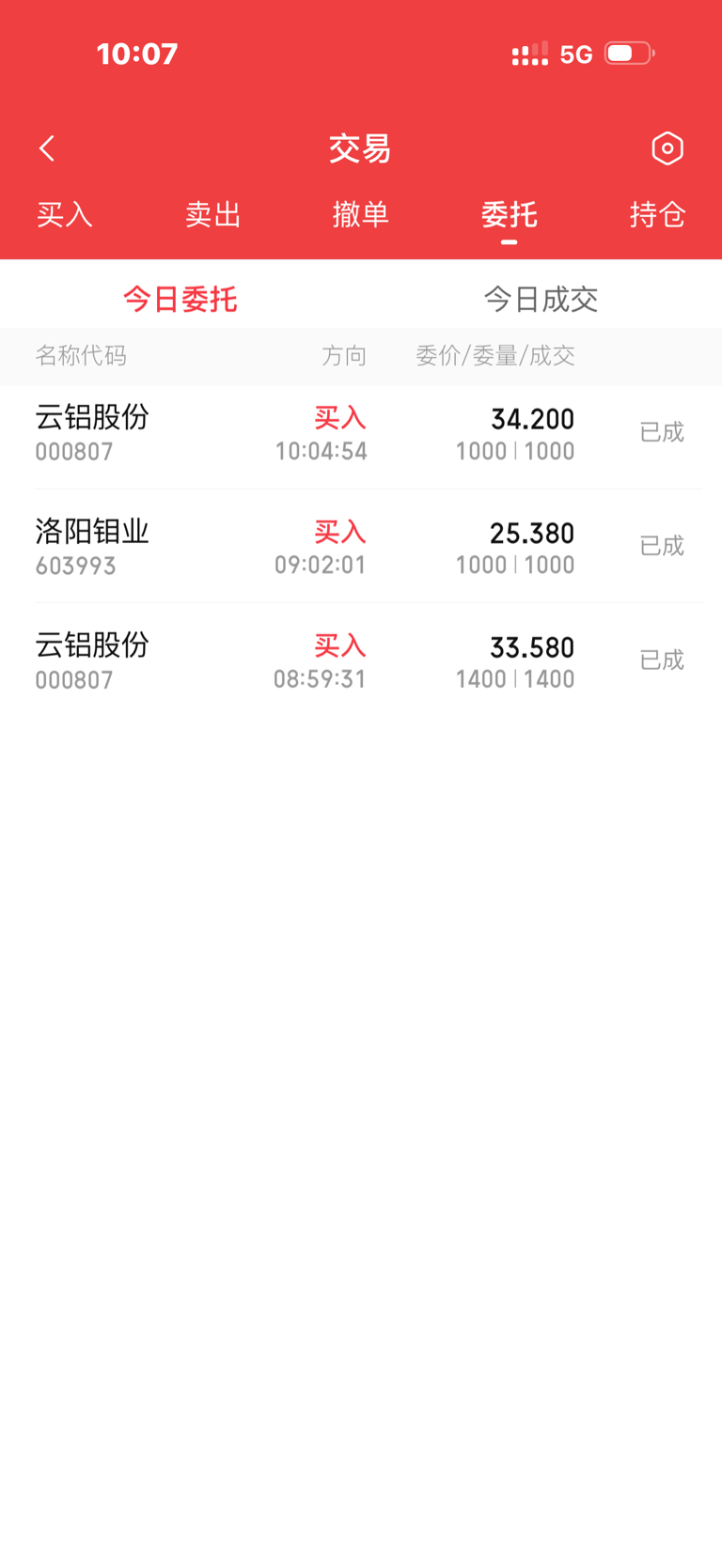Image resolution: width=722 pixels, height=1568 pixels.
Task: Open the 洛阳钼业 order at 09:02:01
Action: click(x=361, y=546)
